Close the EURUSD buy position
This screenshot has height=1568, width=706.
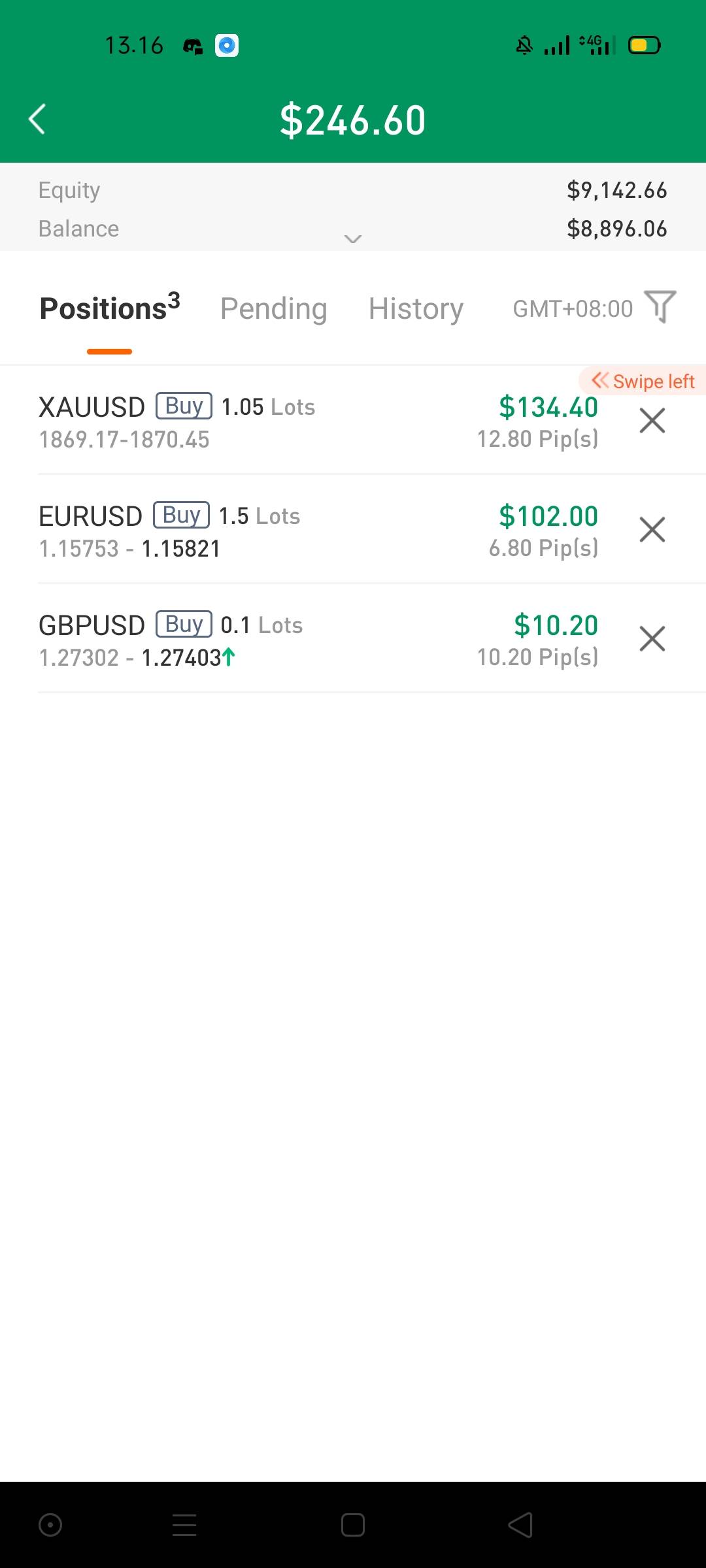coord(652,530)
